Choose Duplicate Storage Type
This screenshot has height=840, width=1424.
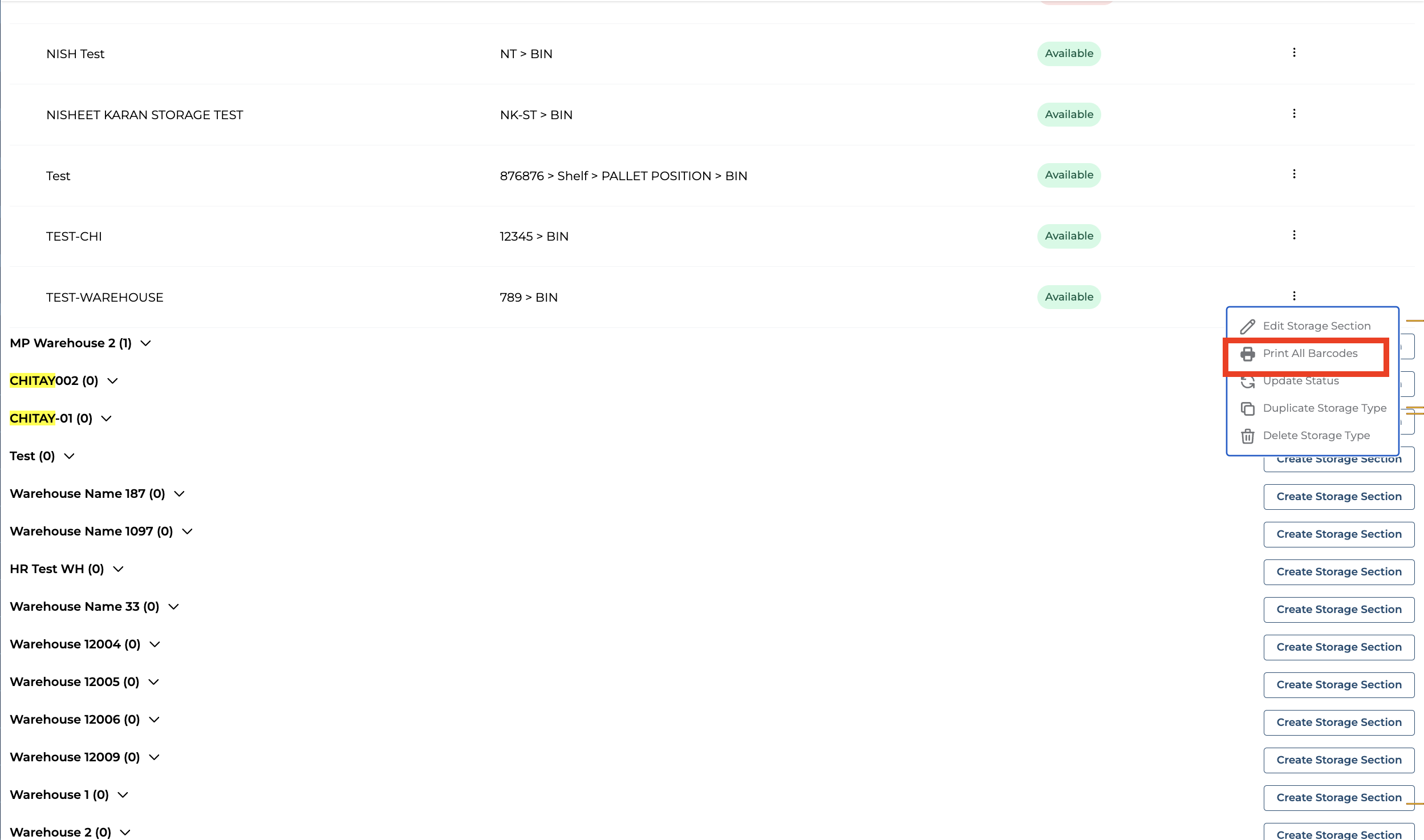1324,408
